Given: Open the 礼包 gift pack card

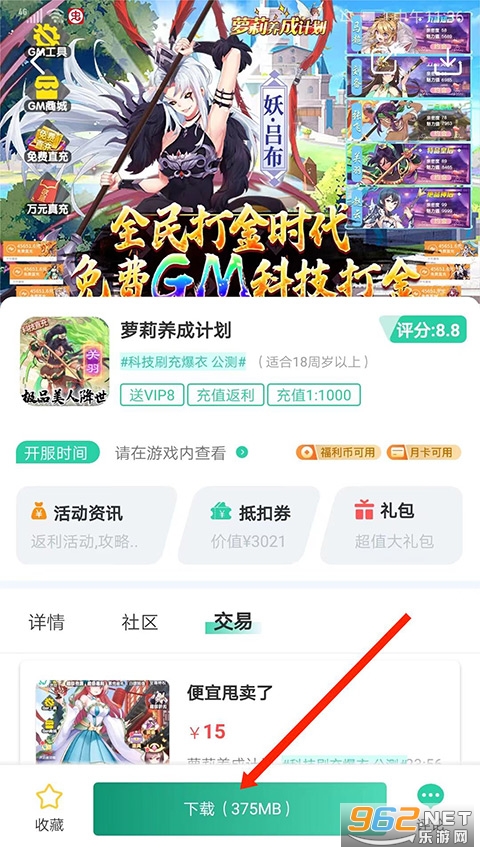Looking at the screenshot, I should 392,525.
